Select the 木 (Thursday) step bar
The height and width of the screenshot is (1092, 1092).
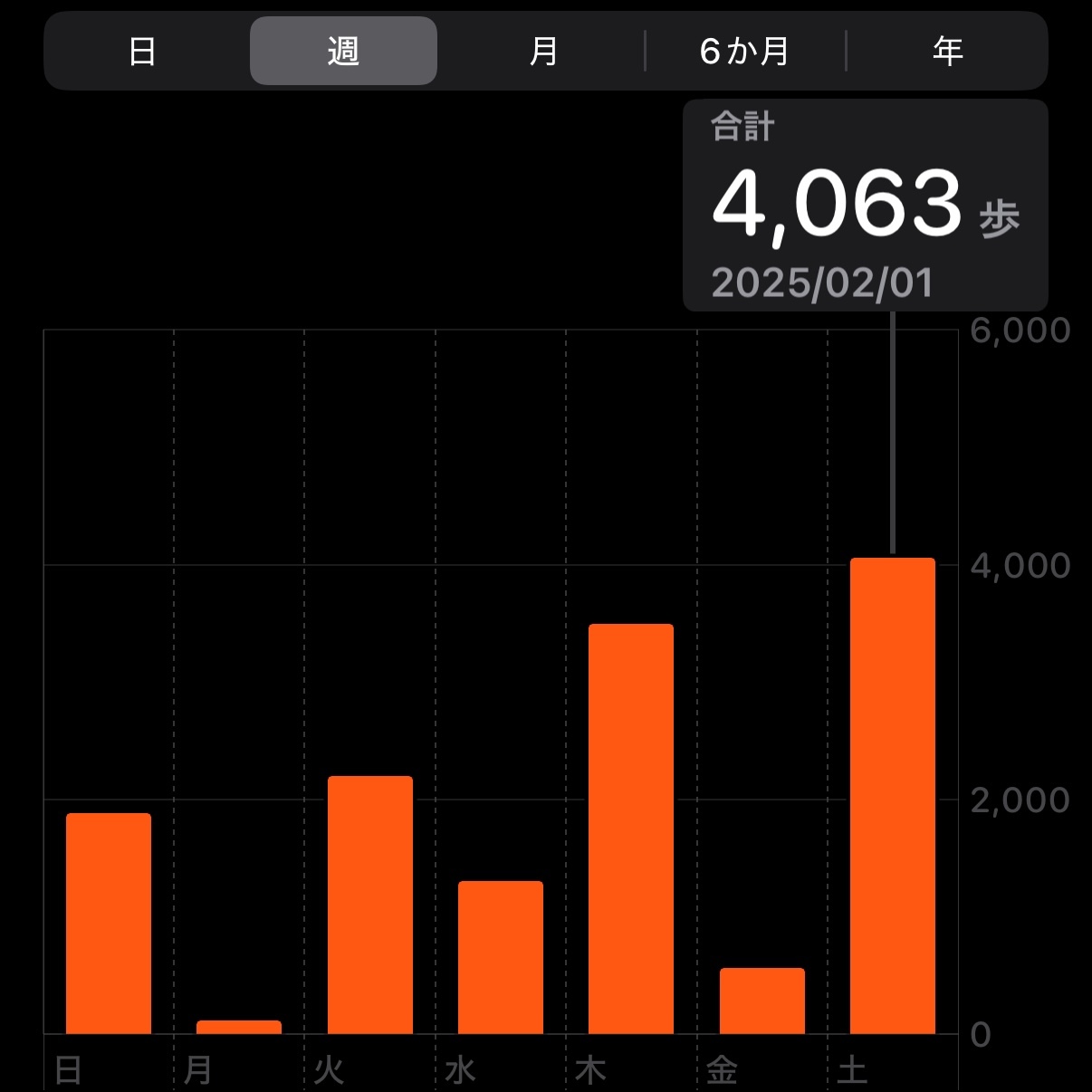pyautogui.click(x=631, y=829)
